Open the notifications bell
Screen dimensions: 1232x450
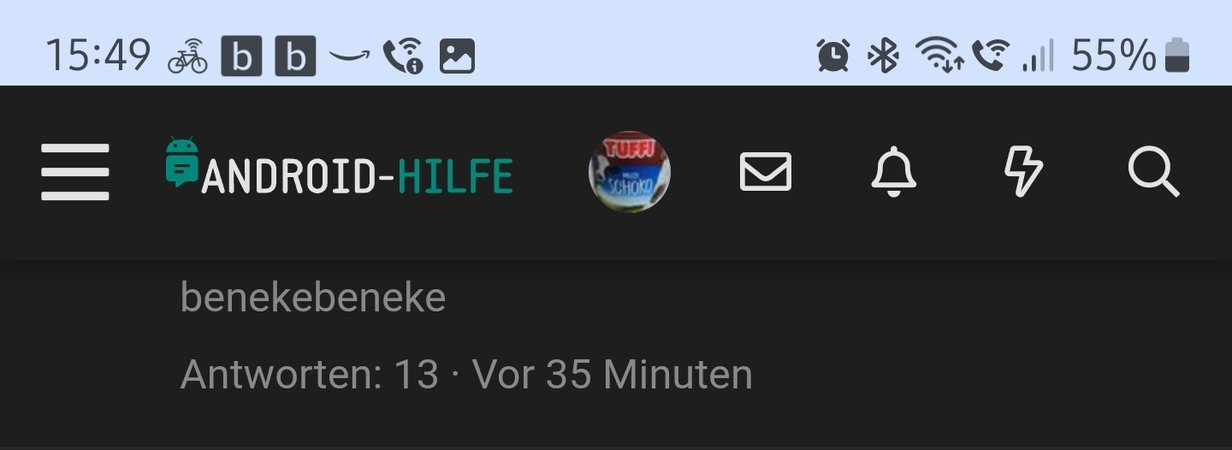pos(893,172)
